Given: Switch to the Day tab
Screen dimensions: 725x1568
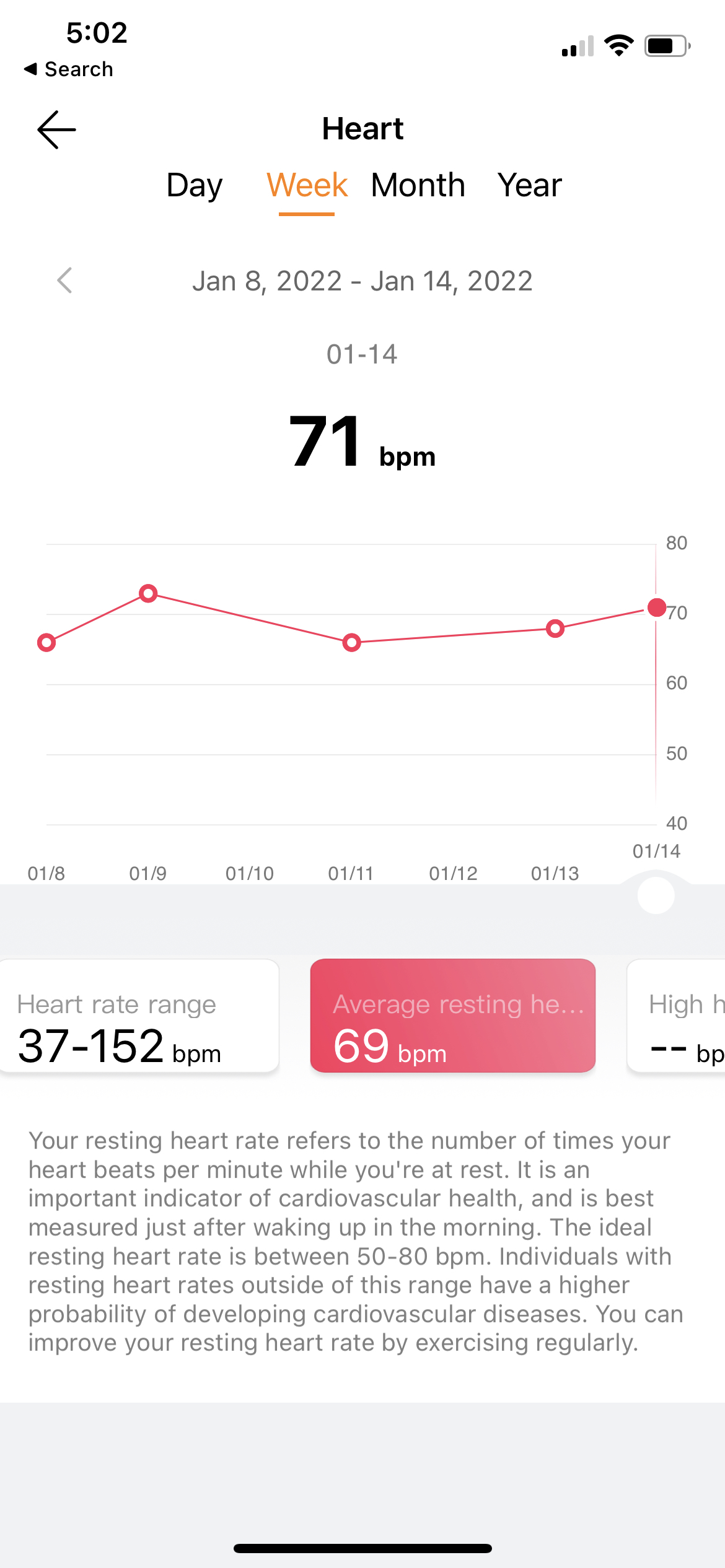Looking at the screenshot, I should point(194,185).
